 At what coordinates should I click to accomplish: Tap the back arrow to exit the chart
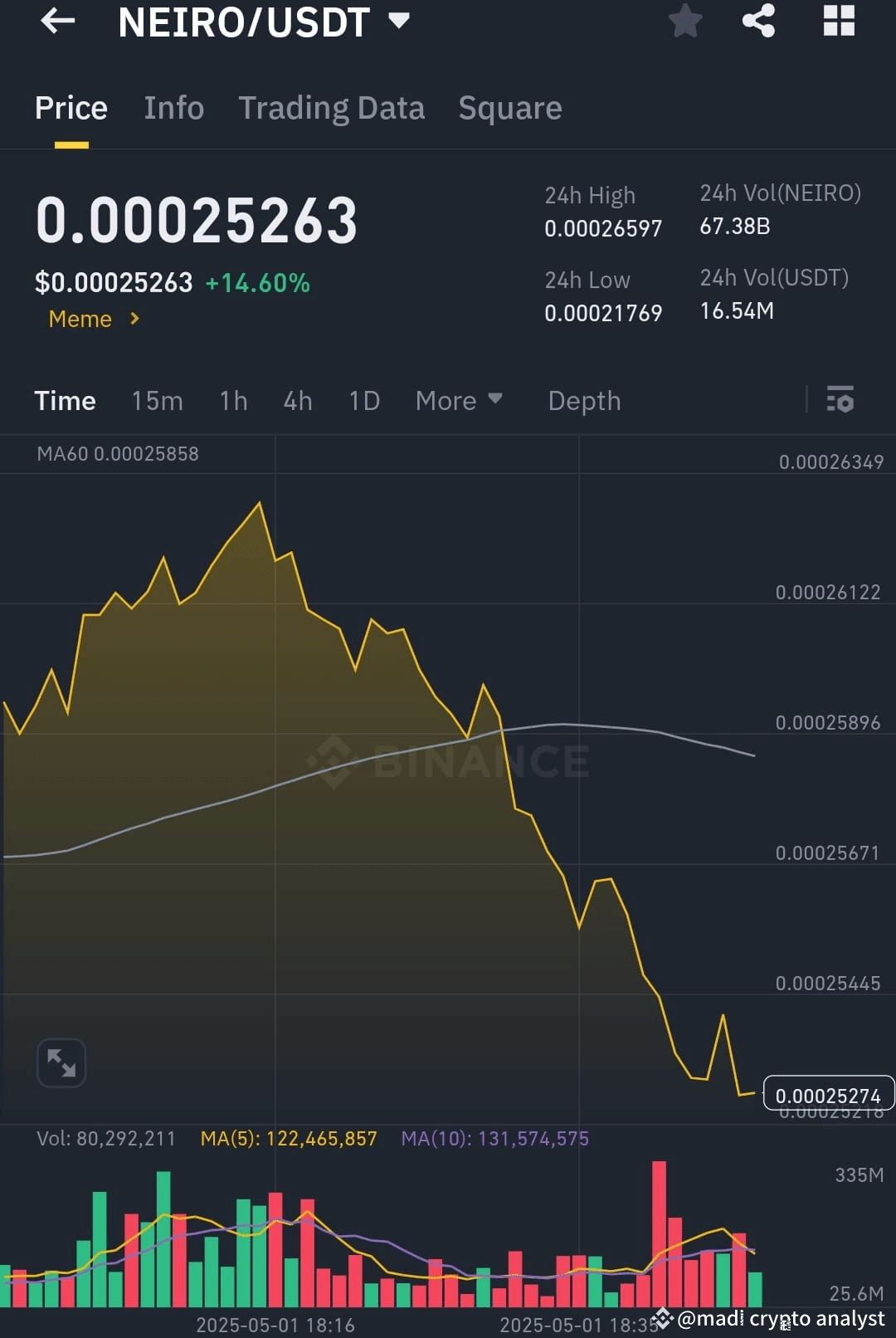coord(56,22)
